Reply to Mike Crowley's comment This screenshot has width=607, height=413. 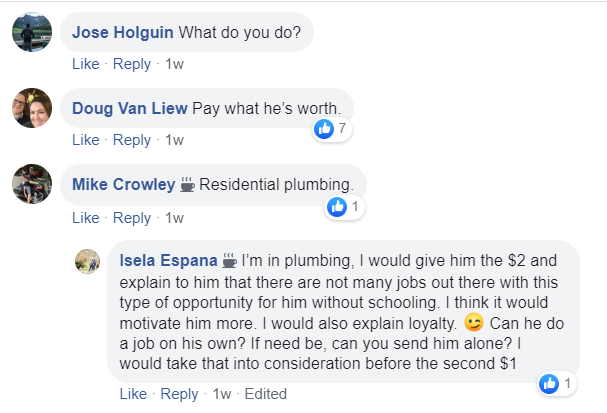click(x=131, y=217)
